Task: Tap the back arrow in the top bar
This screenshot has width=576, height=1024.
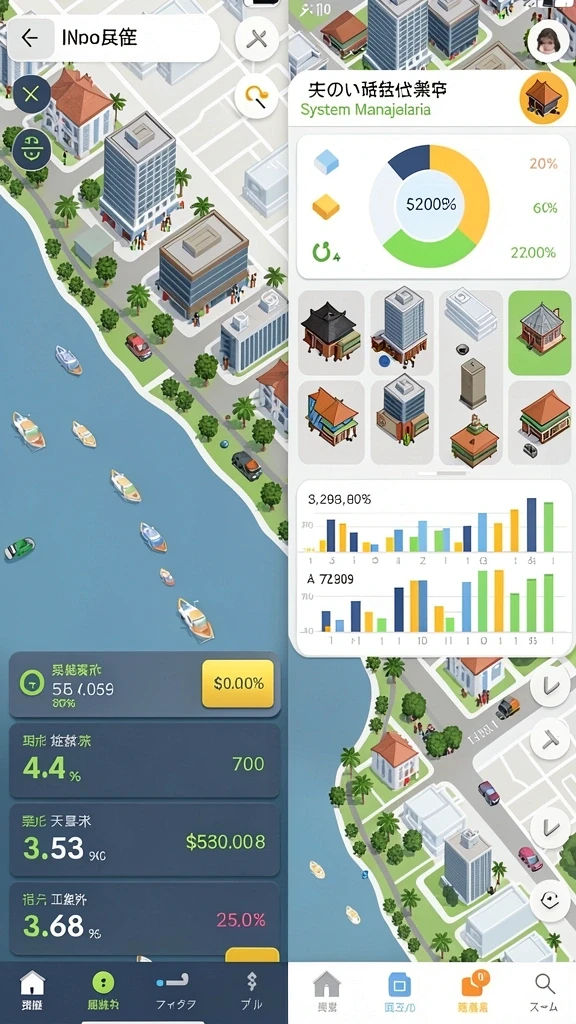Action: 29,38
